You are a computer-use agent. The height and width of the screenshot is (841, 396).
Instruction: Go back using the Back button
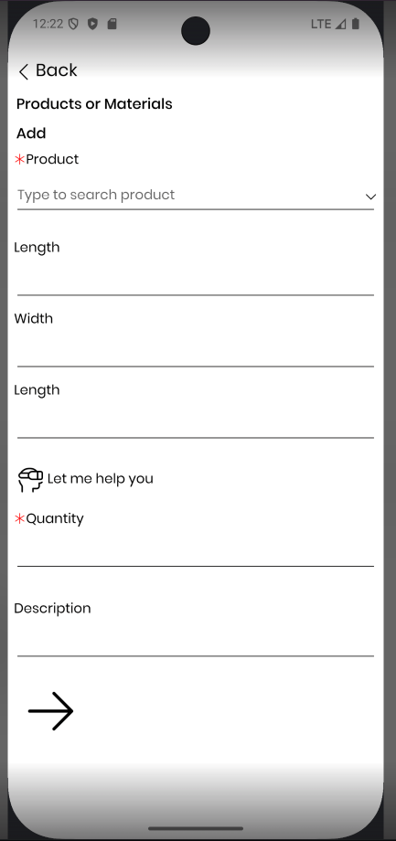(48, 71)
